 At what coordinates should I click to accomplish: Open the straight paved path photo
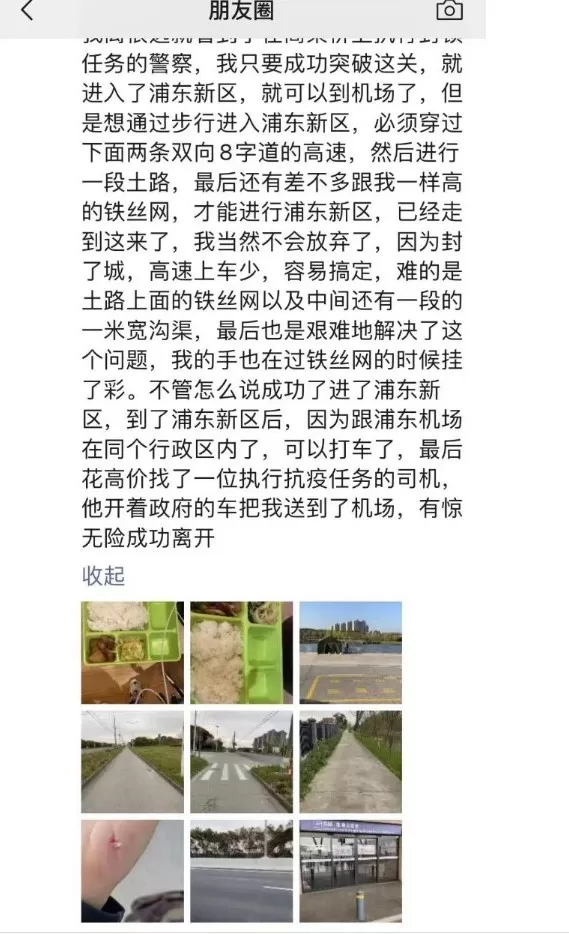tap(132, 761)
